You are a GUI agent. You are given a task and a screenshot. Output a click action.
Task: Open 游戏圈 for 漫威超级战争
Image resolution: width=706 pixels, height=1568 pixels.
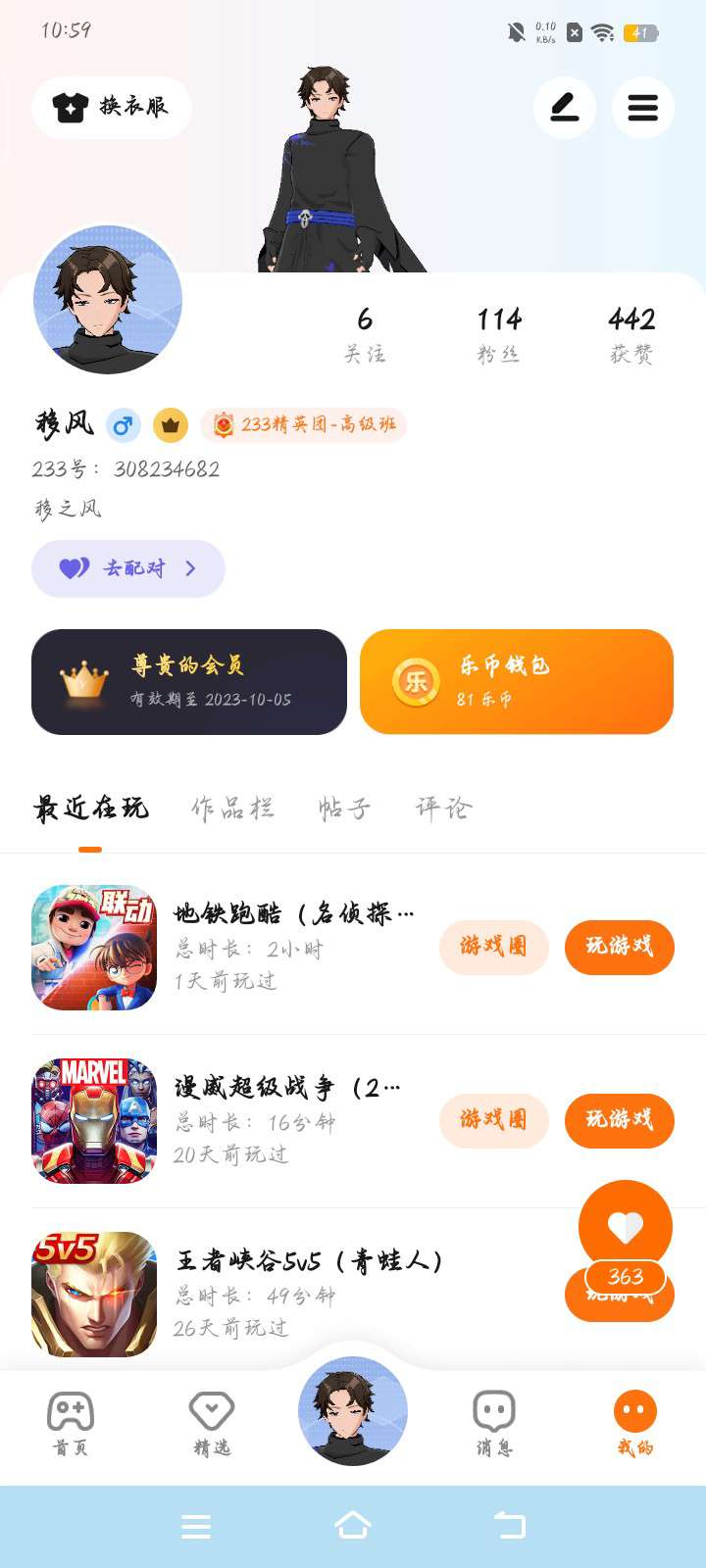[493, 1120]
